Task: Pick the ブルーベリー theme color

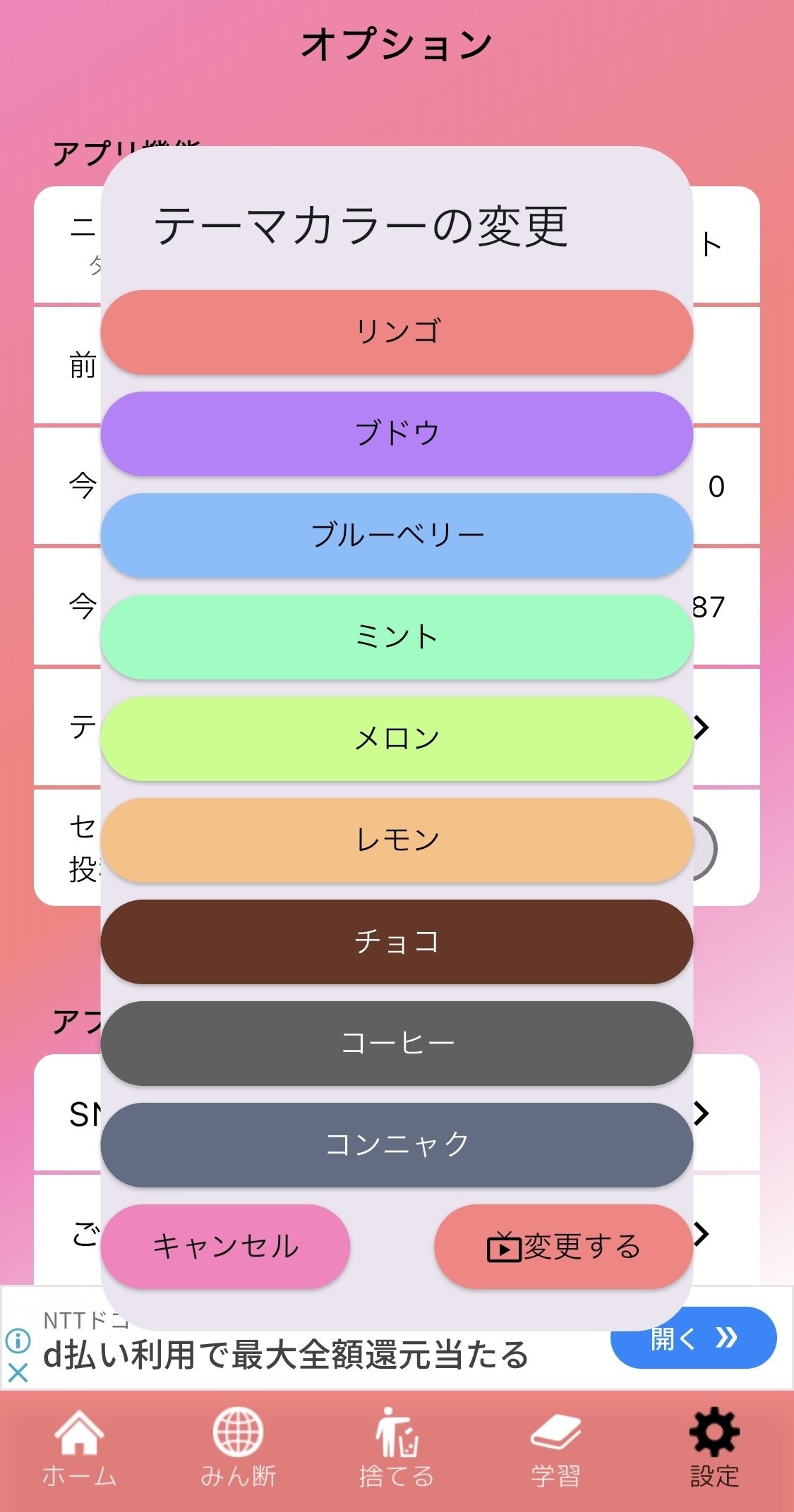Action: pos(397,536)
